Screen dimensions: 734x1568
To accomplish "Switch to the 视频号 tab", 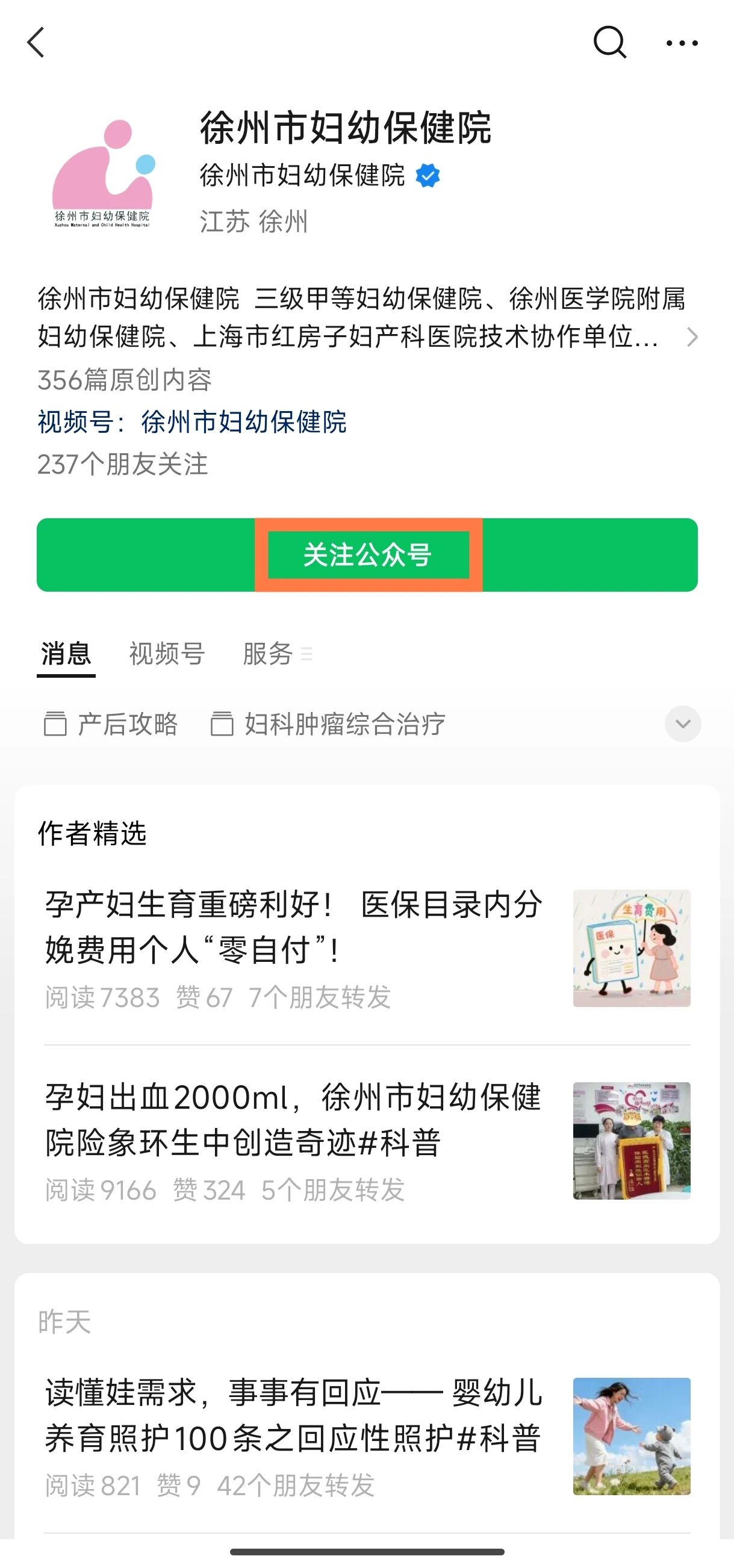I will coord(166,654).
